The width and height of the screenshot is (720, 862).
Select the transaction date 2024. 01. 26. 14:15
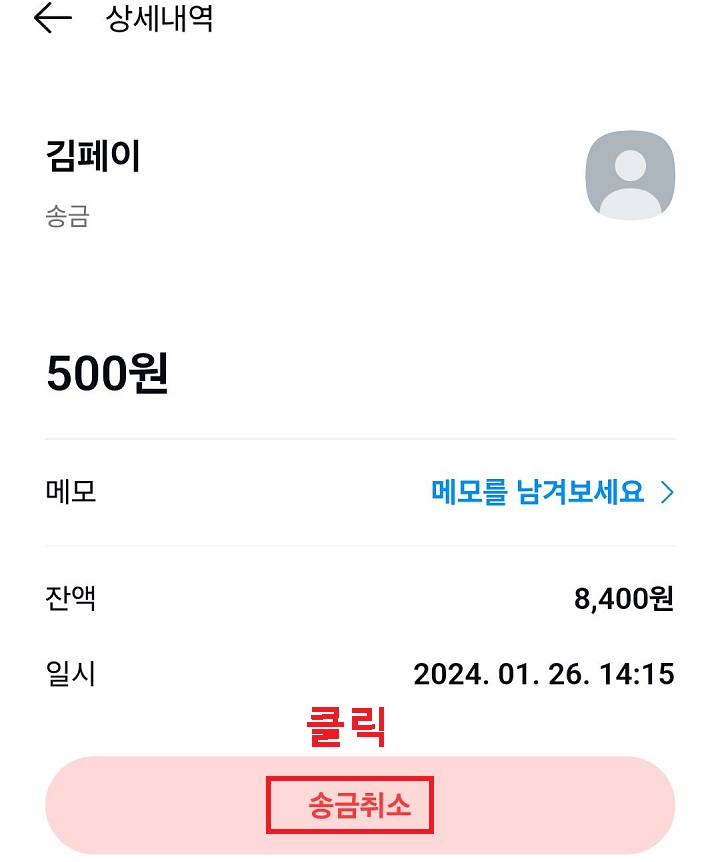coord(546,675)
